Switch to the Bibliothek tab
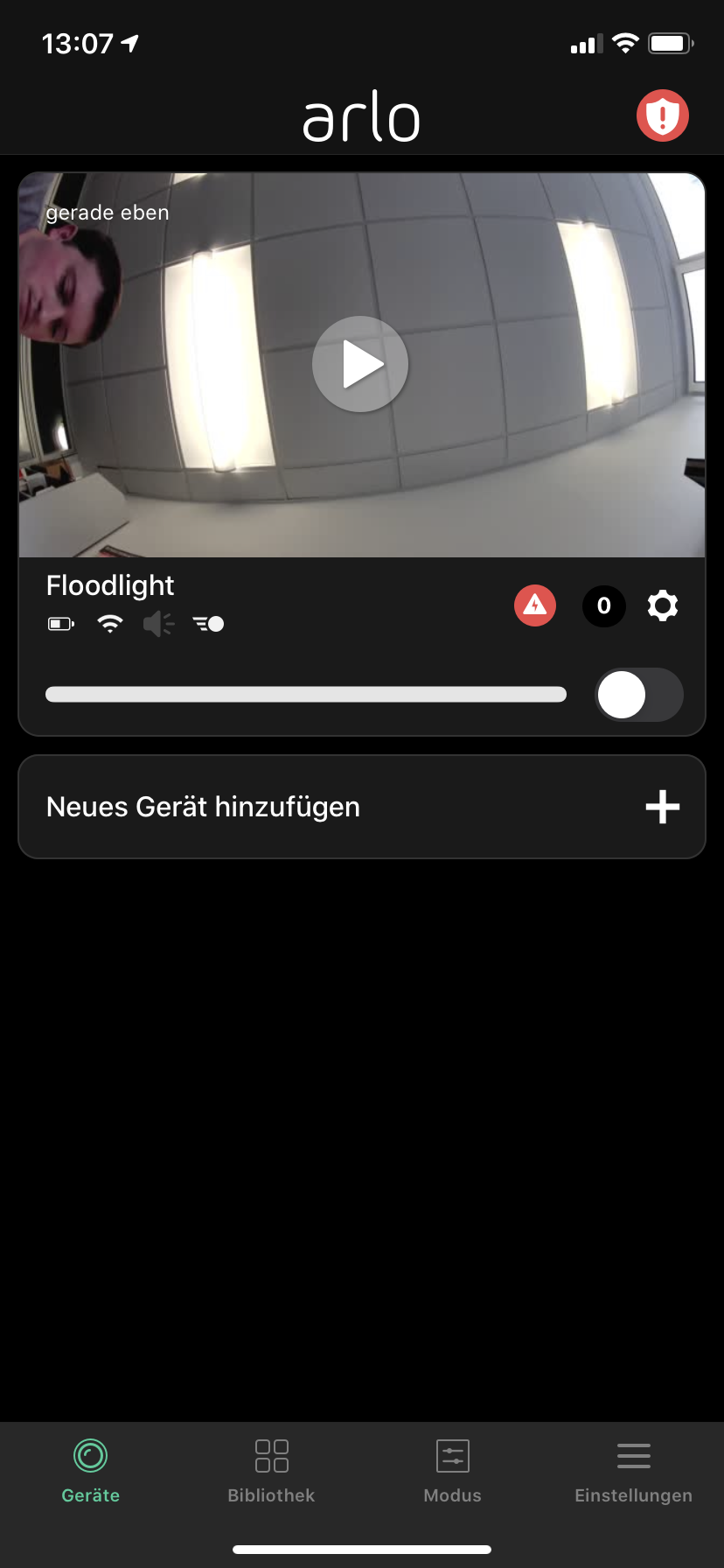 [271, 1472]
